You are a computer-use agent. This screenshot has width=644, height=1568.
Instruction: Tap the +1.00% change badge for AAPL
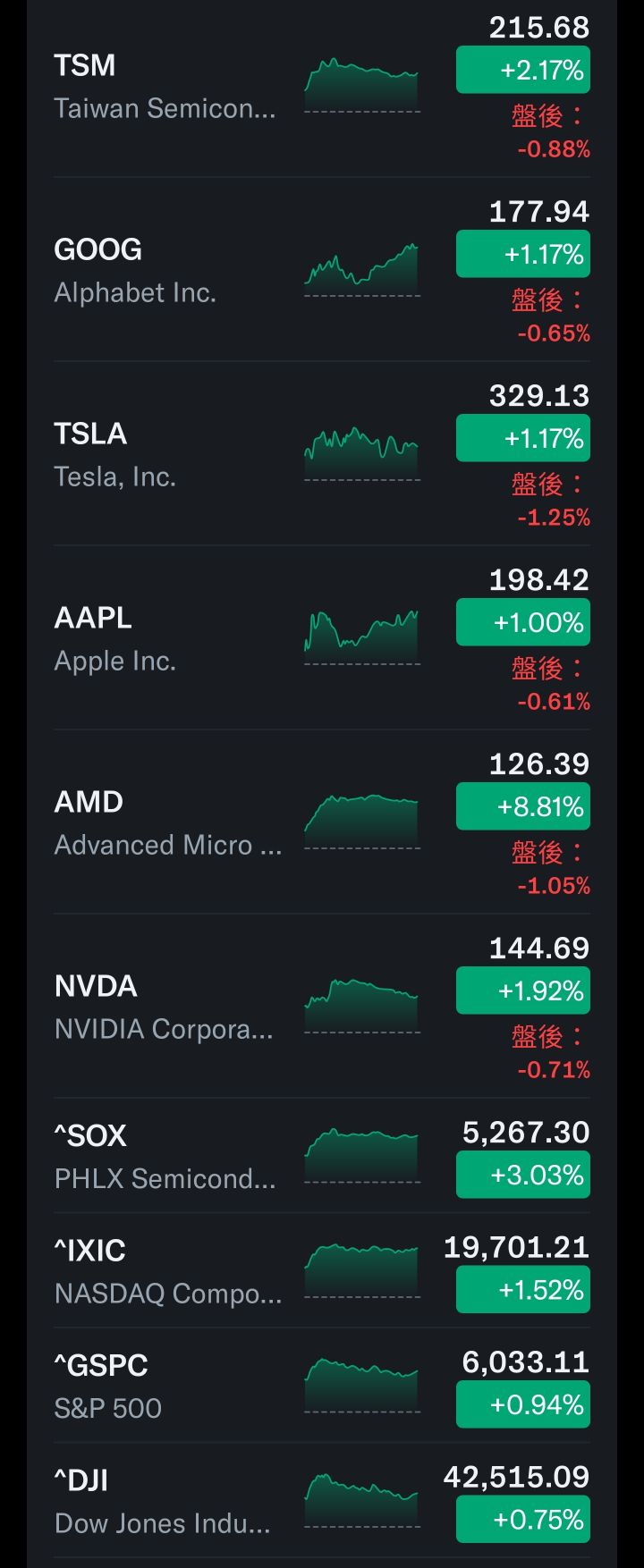point(523,622)
